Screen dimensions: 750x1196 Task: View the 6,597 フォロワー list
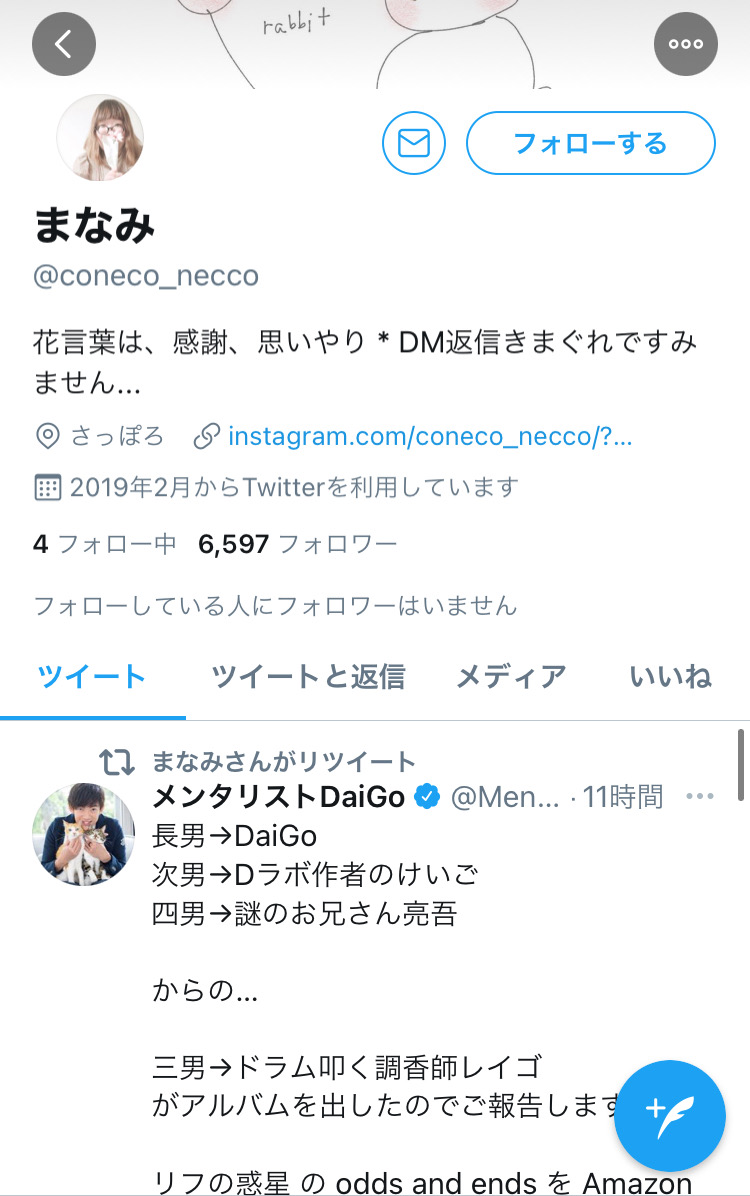(297, 544)
